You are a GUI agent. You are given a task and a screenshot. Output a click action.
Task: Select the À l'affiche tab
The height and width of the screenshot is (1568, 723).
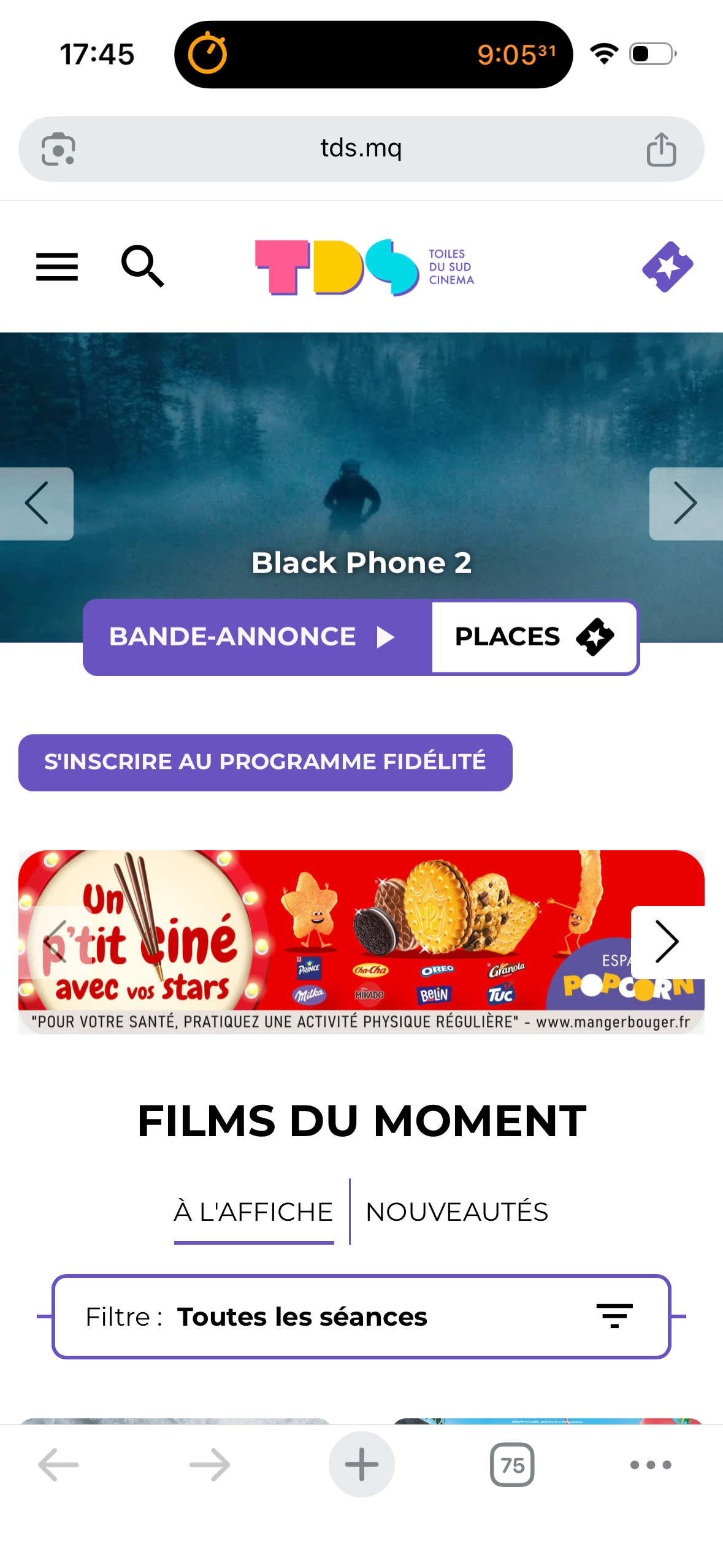[253, 1212]
